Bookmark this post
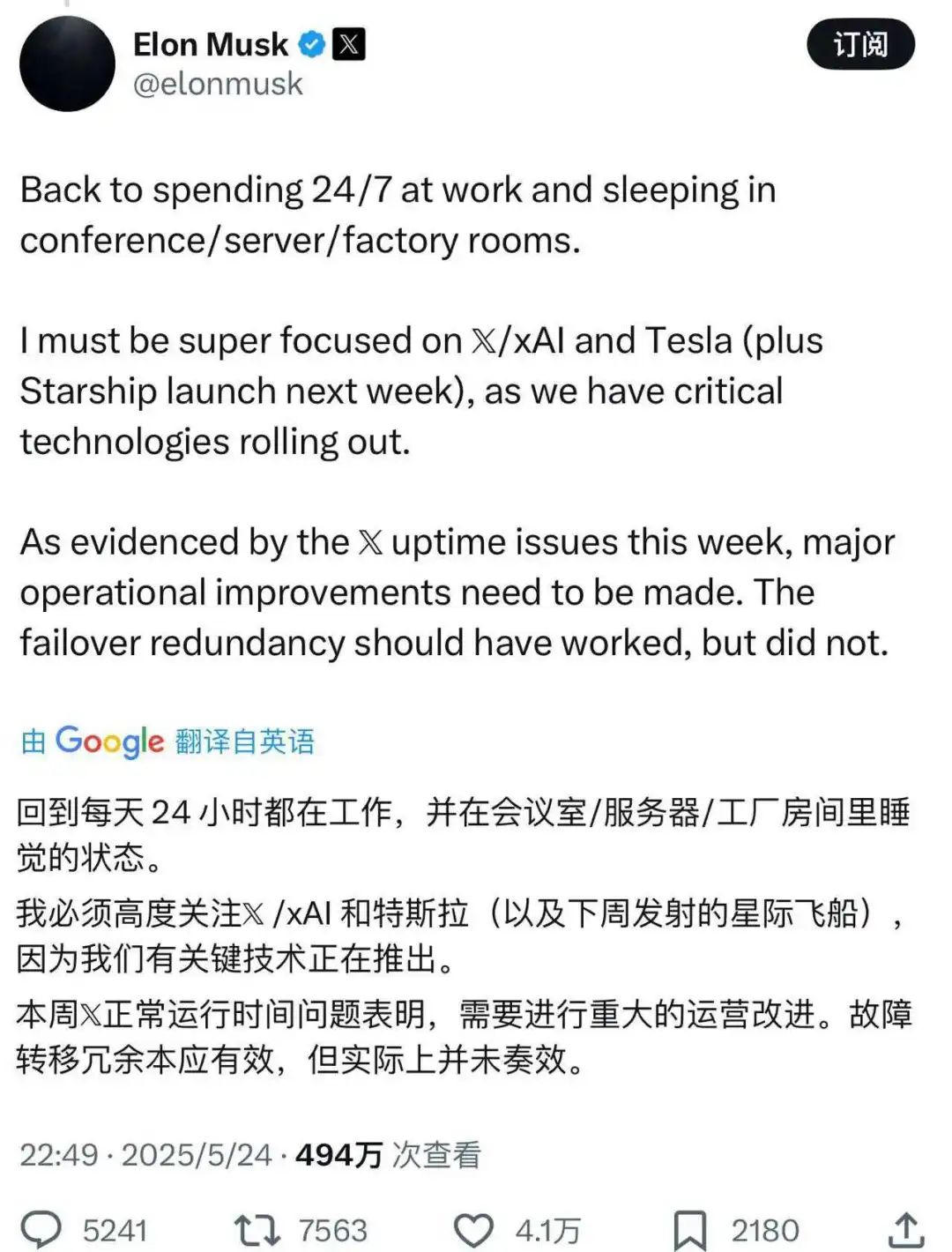The image size is (952, 1252). coord(689,1229)
